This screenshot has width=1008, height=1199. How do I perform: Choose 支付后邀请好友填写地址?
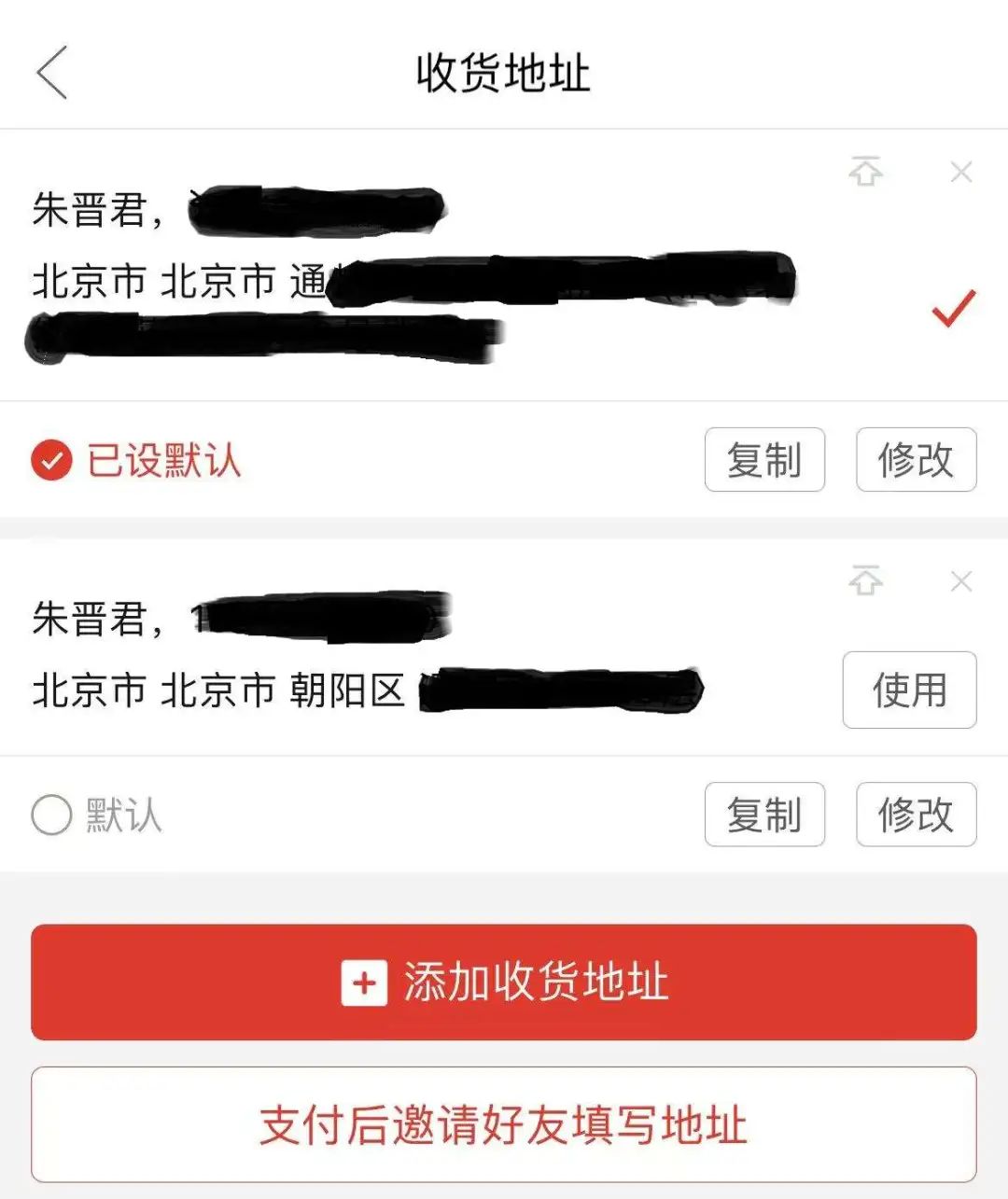pyautogui.click(x=504, y=1124)
